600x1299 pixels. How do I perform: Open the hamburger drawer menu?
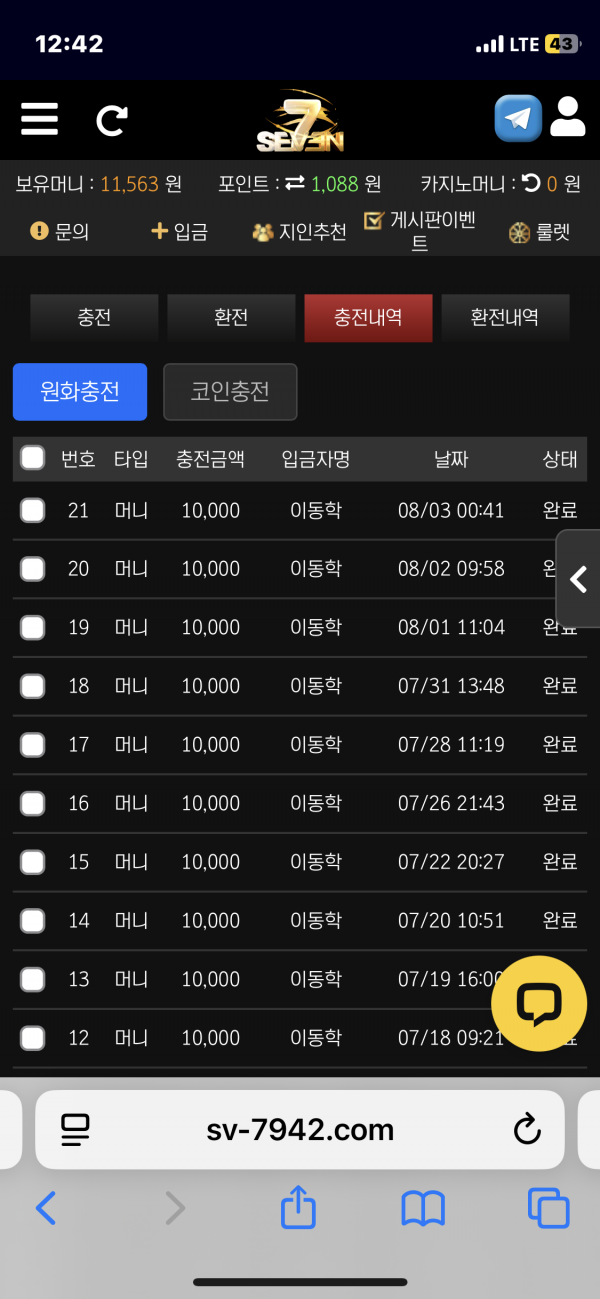click(x=39, y=119)
